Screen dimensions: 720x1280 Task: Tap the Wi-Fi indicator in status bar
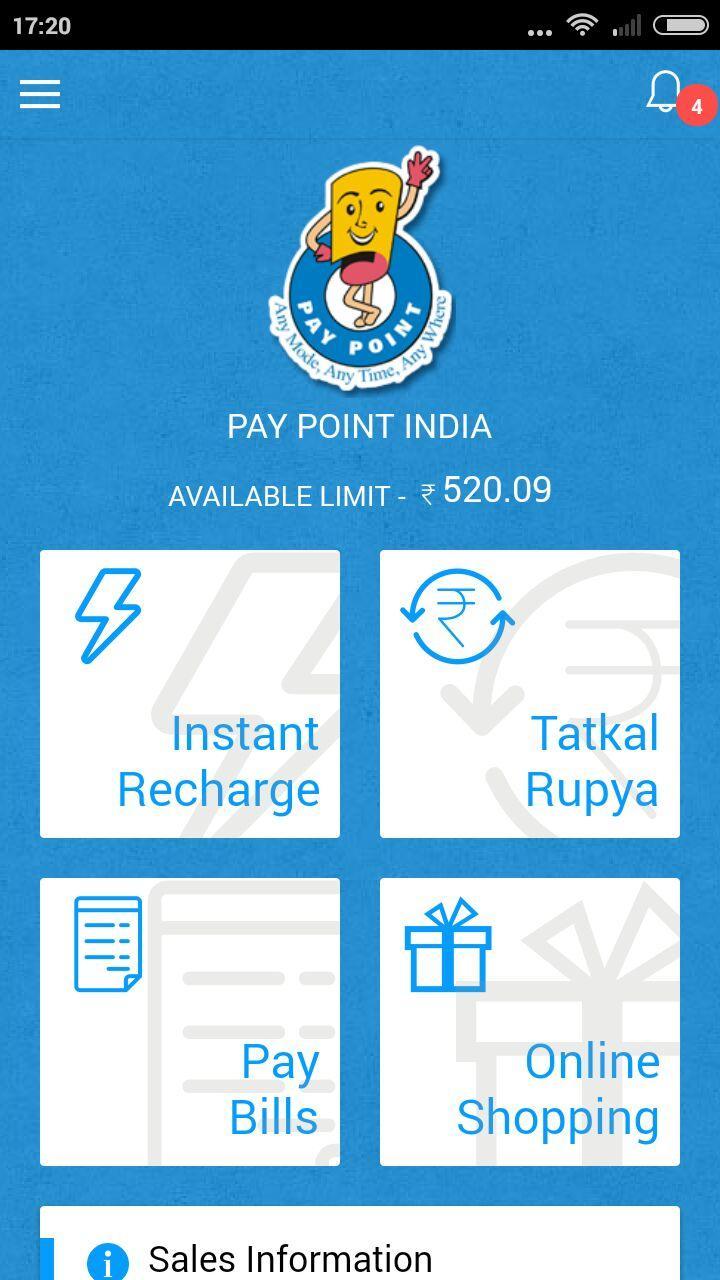(583, 26)
